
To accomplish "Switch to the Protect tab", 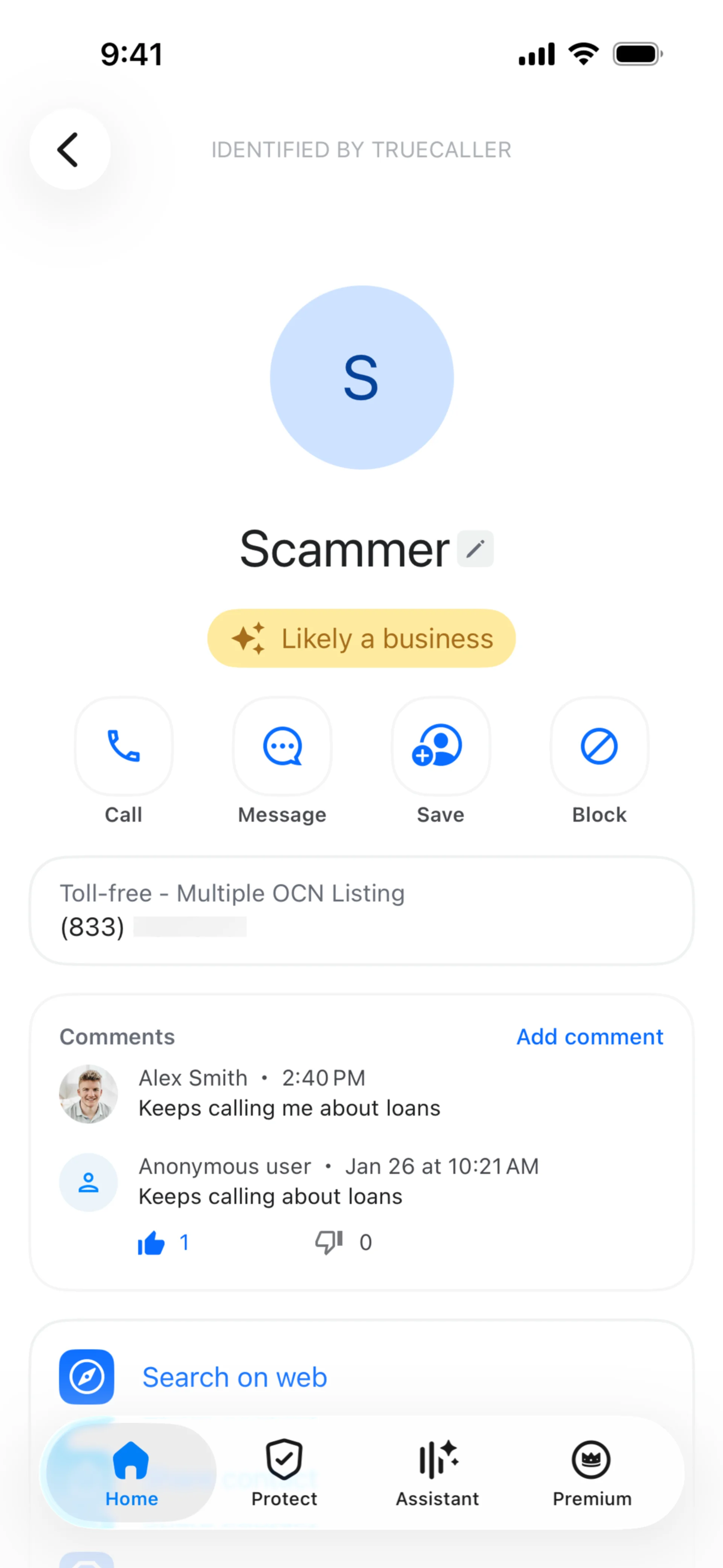I will (x=284, y=1472).
